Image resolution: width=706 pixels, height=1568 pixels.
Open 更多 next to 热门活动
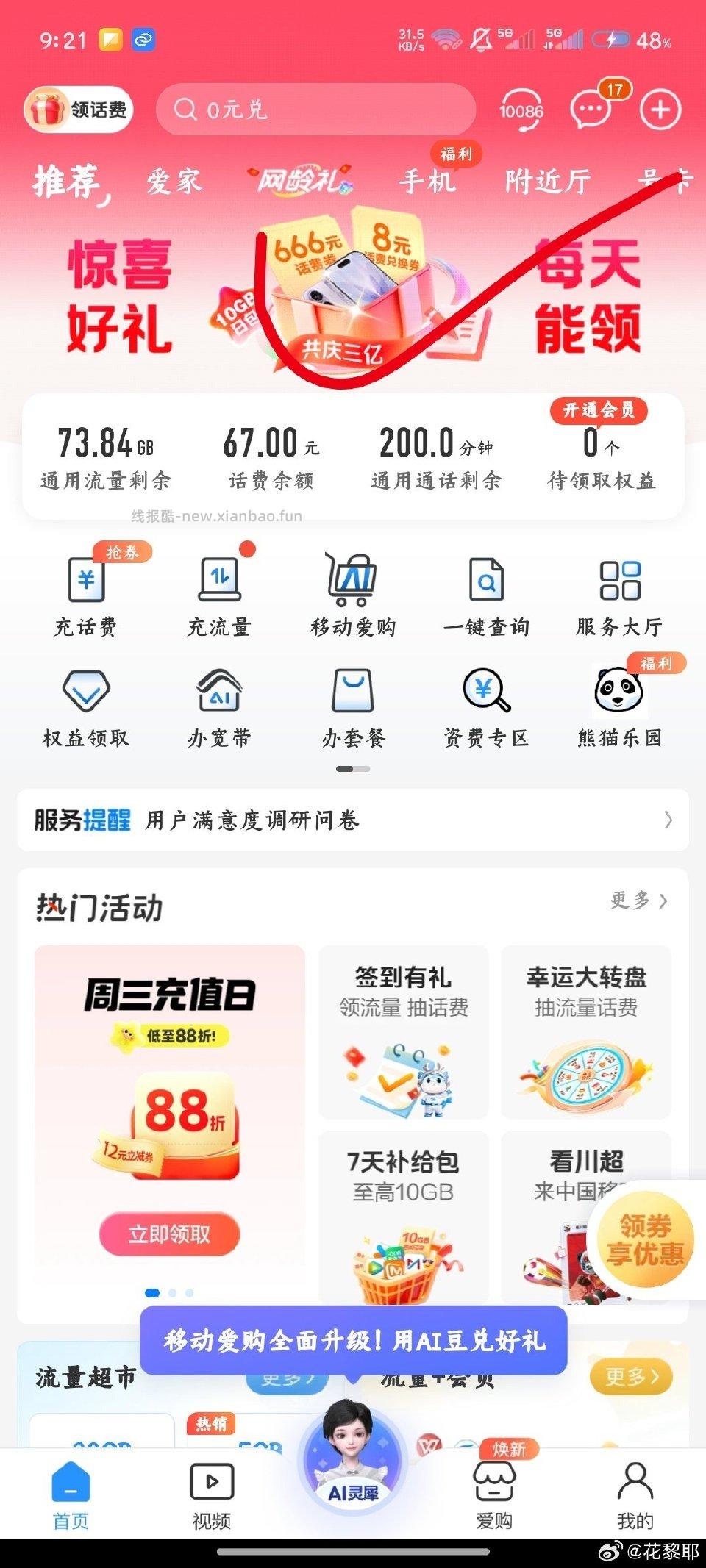point(638,900)
